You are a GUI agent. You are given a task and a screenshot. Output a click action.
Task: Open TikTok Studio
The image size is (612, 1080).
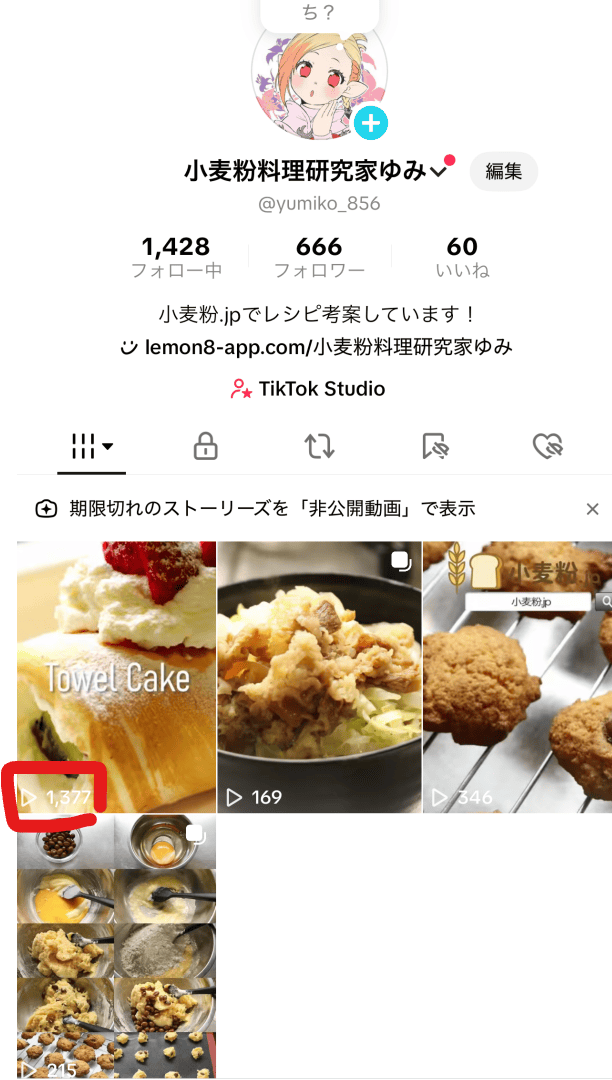click(x=307, y=389)
